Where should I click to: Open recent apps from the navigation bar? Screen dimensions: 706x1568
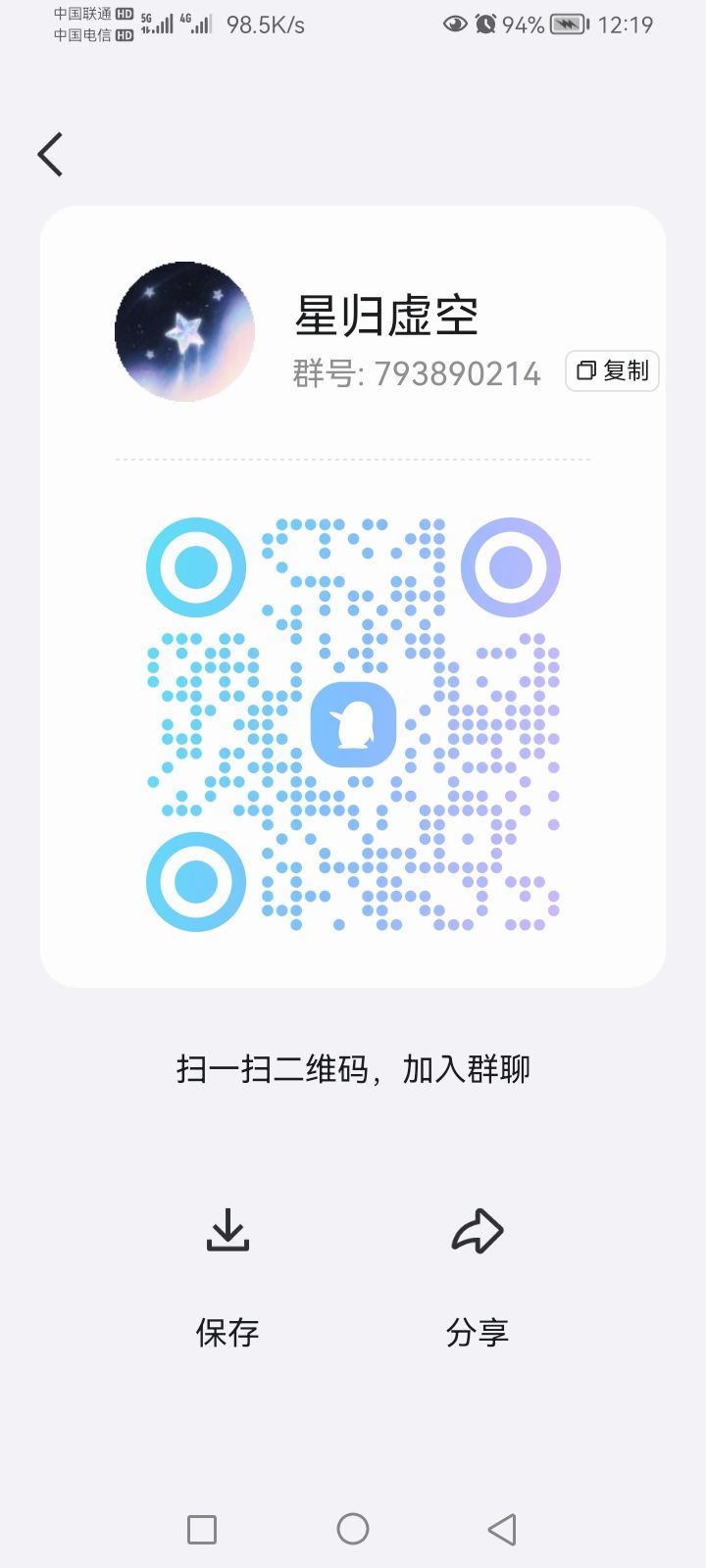[202, 1530]
